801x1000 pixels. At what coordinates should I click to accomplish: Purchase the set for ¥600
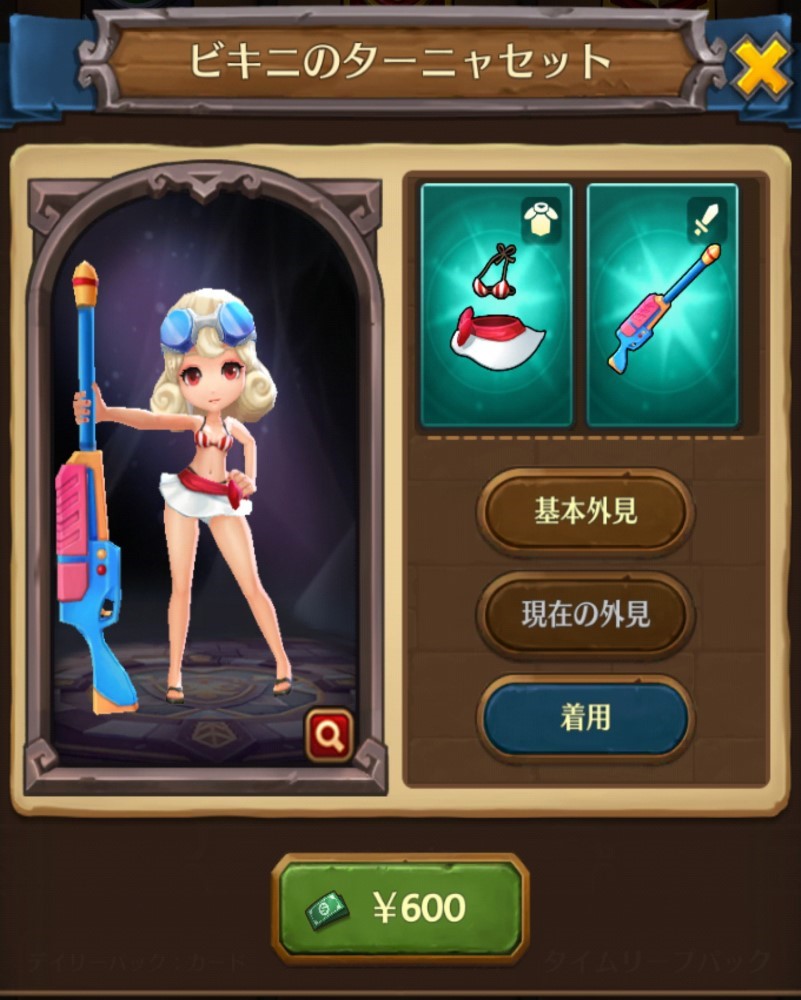click(x=400, y=908)
